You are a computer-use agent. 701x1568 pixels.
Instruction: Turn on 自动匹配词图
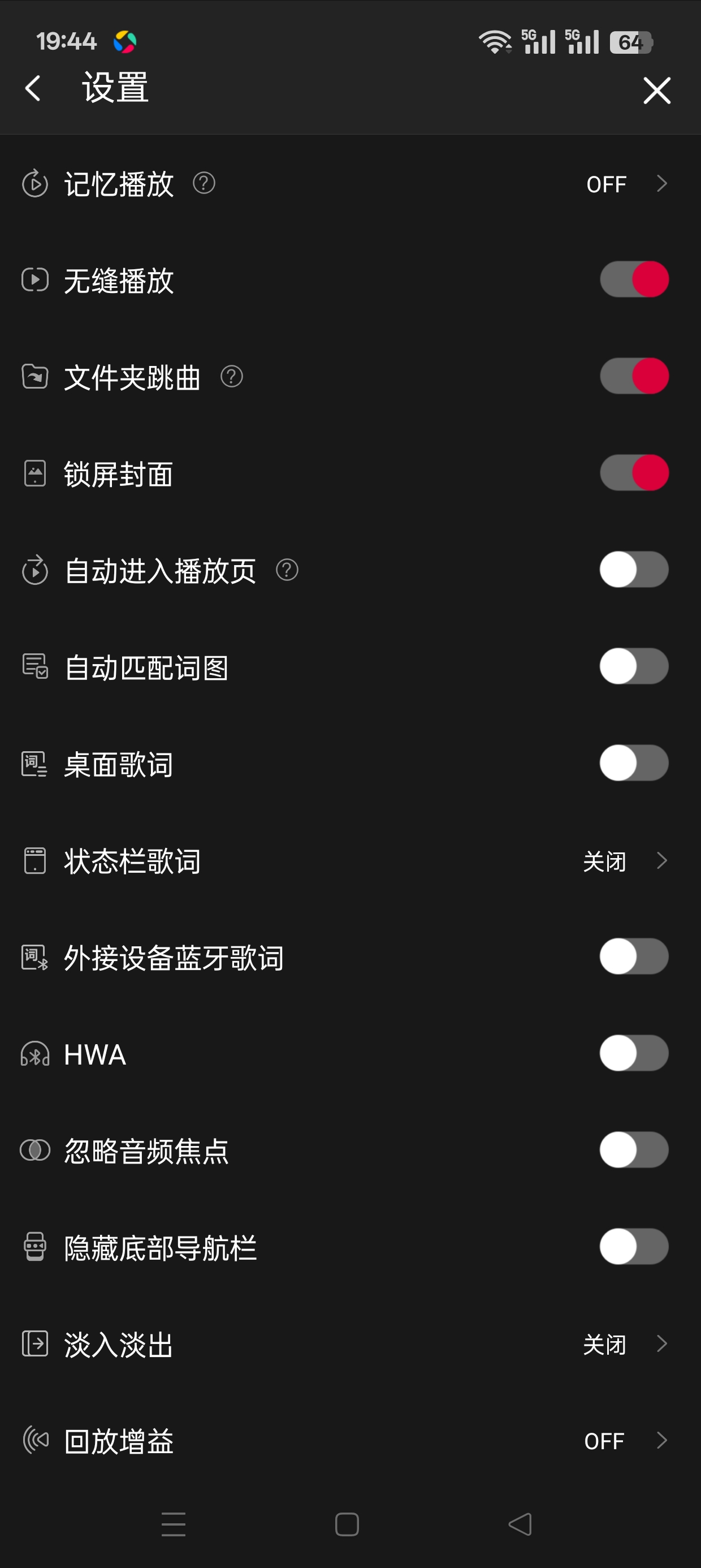[x=634, y=666]
